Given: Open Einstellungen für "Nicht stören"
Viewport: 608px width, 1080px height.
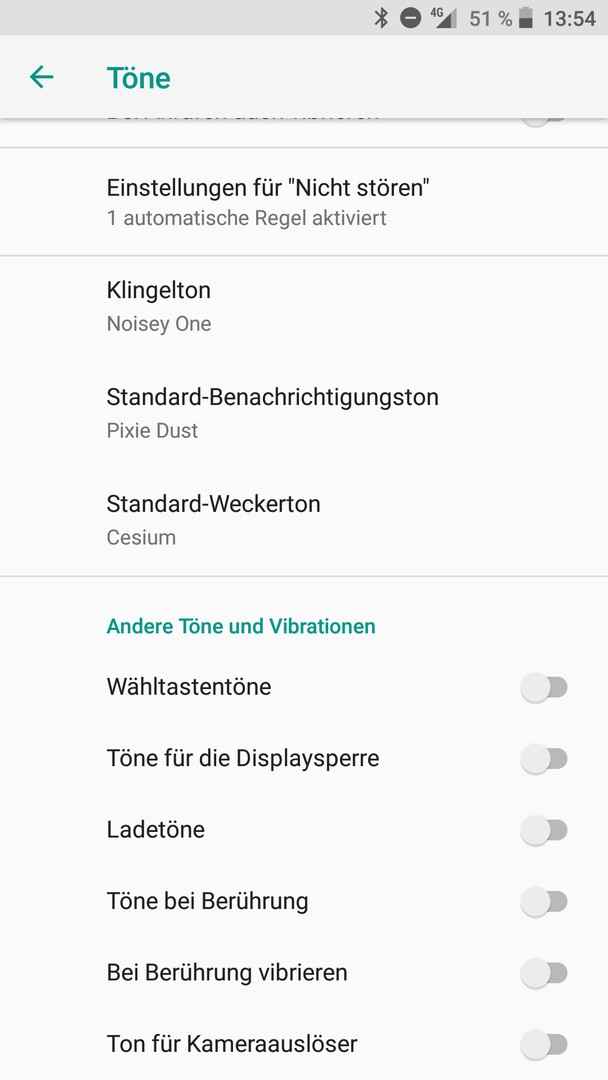Looking at the screenshot, I should coord(304,202).
